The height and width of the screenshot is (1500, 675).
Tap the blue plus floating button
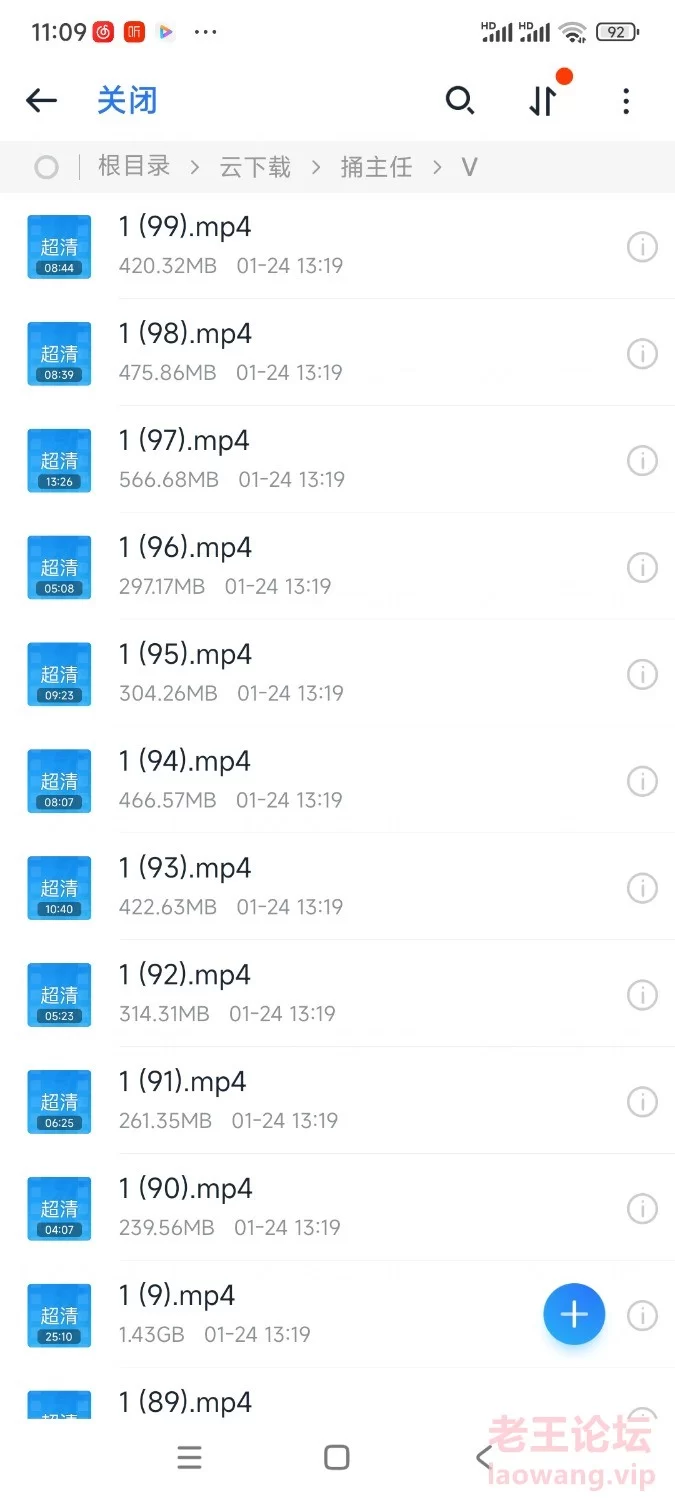coord(574,1314)
